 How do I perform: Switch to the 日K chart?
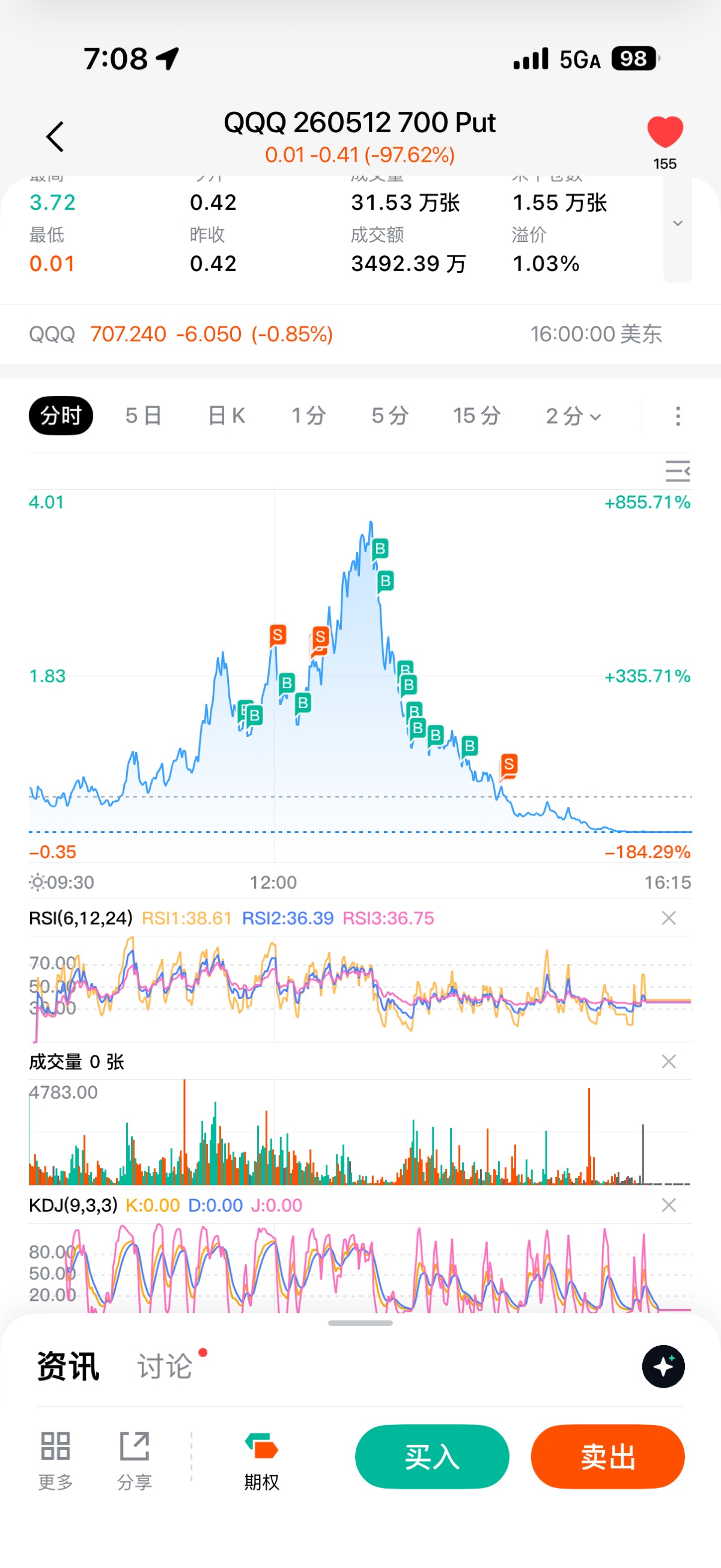click(227, 416)
